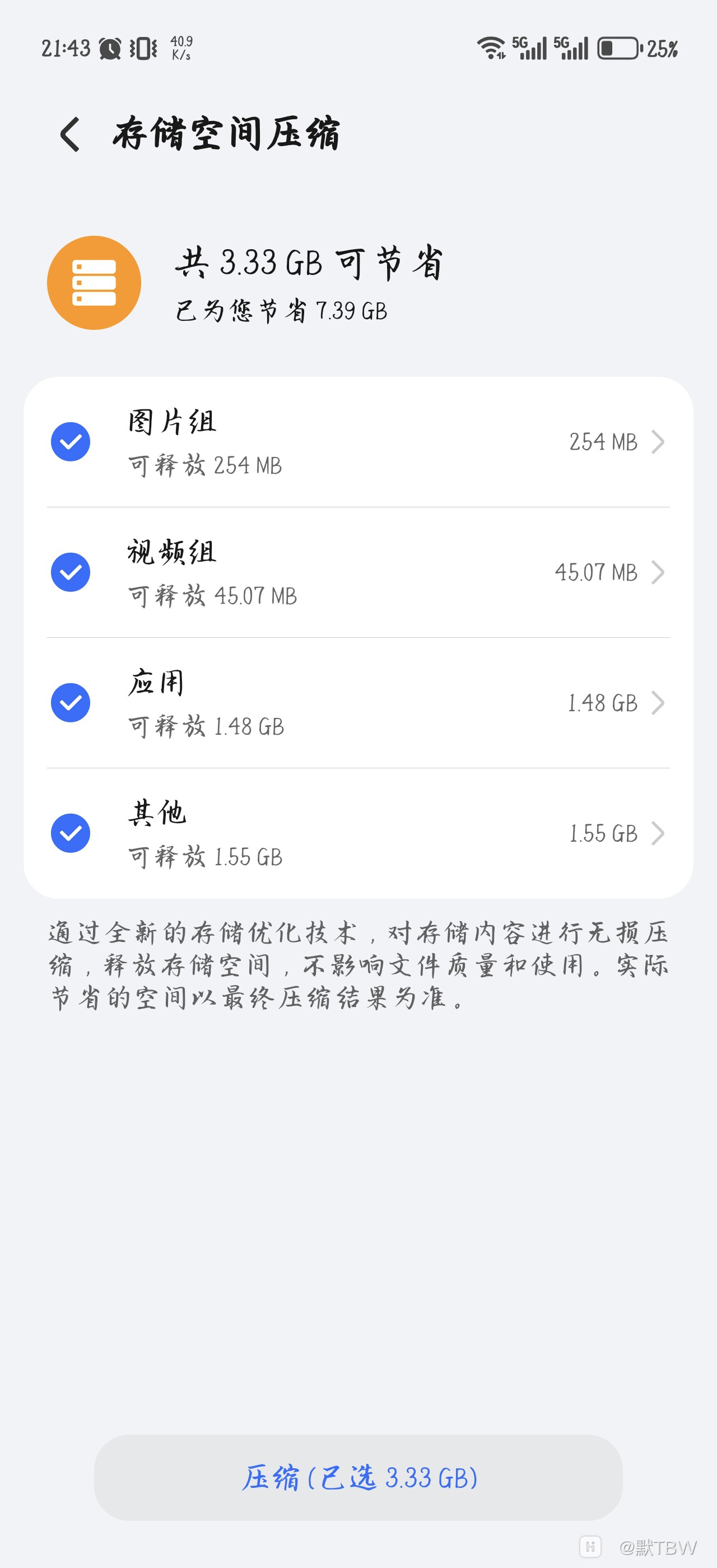Uncheck the 视频组 selection
The width and height of the screenshot is (717, 1568).
(x=71, y=572)
